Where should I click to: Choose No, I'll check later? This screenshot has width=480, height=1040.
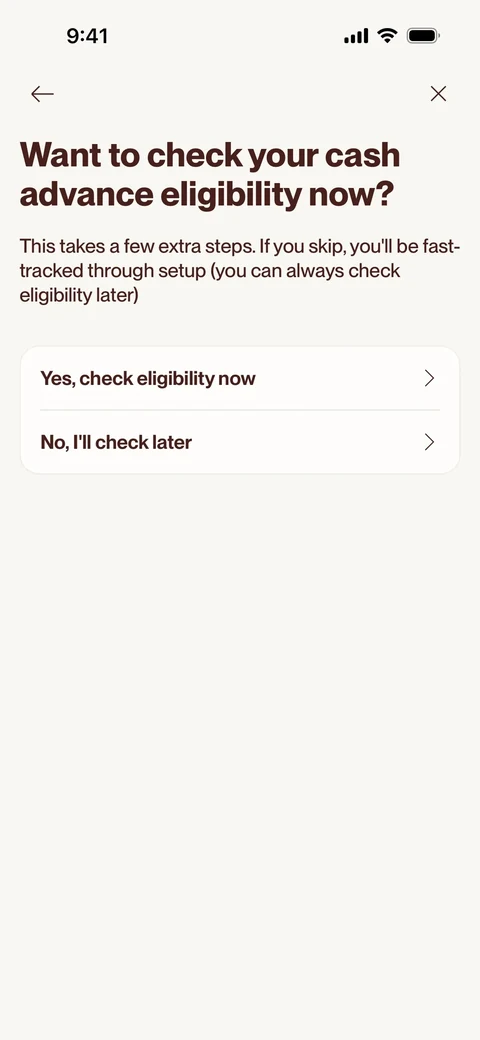pos(240,442)
